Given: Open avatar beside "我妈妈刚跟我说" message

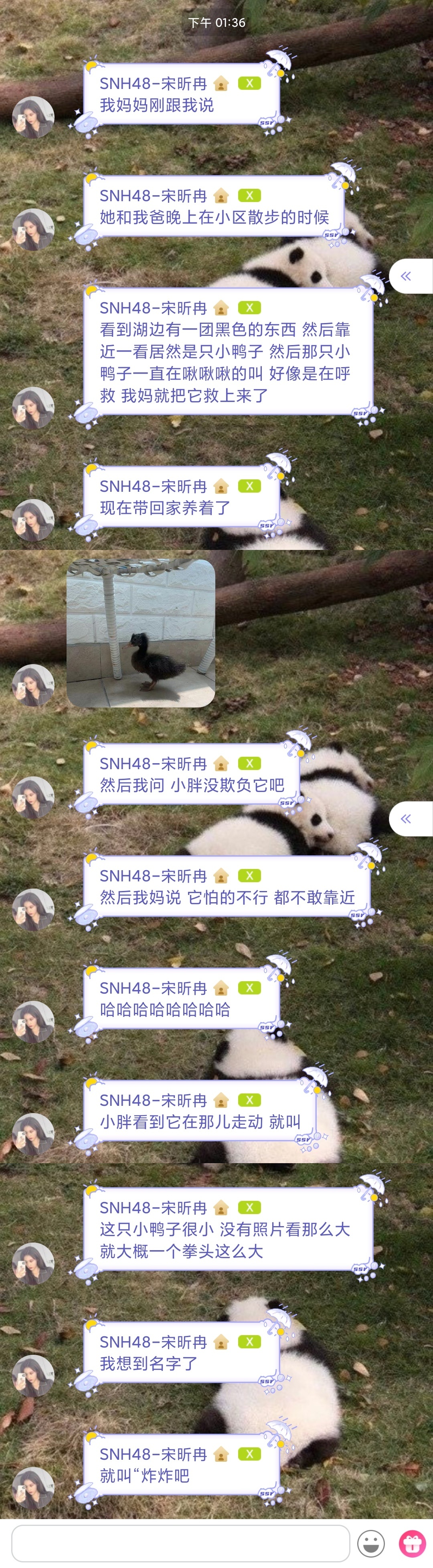Looking at the screenshot, I should click(x=34, y=117).
